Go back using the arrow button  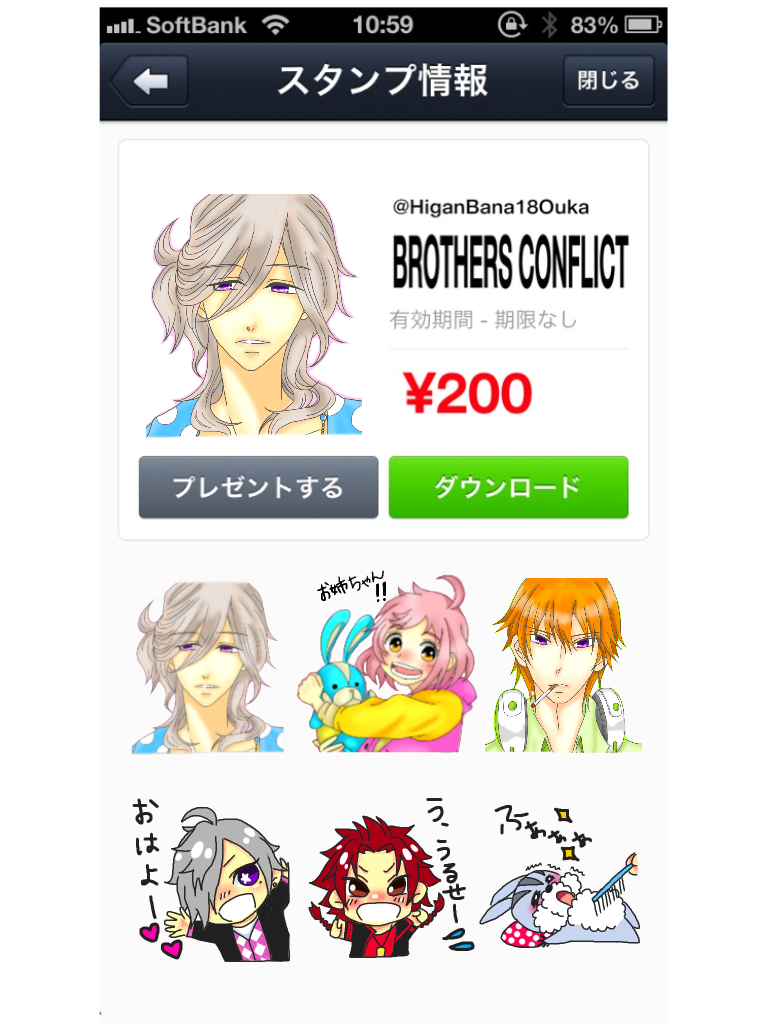tap(150, 81)
